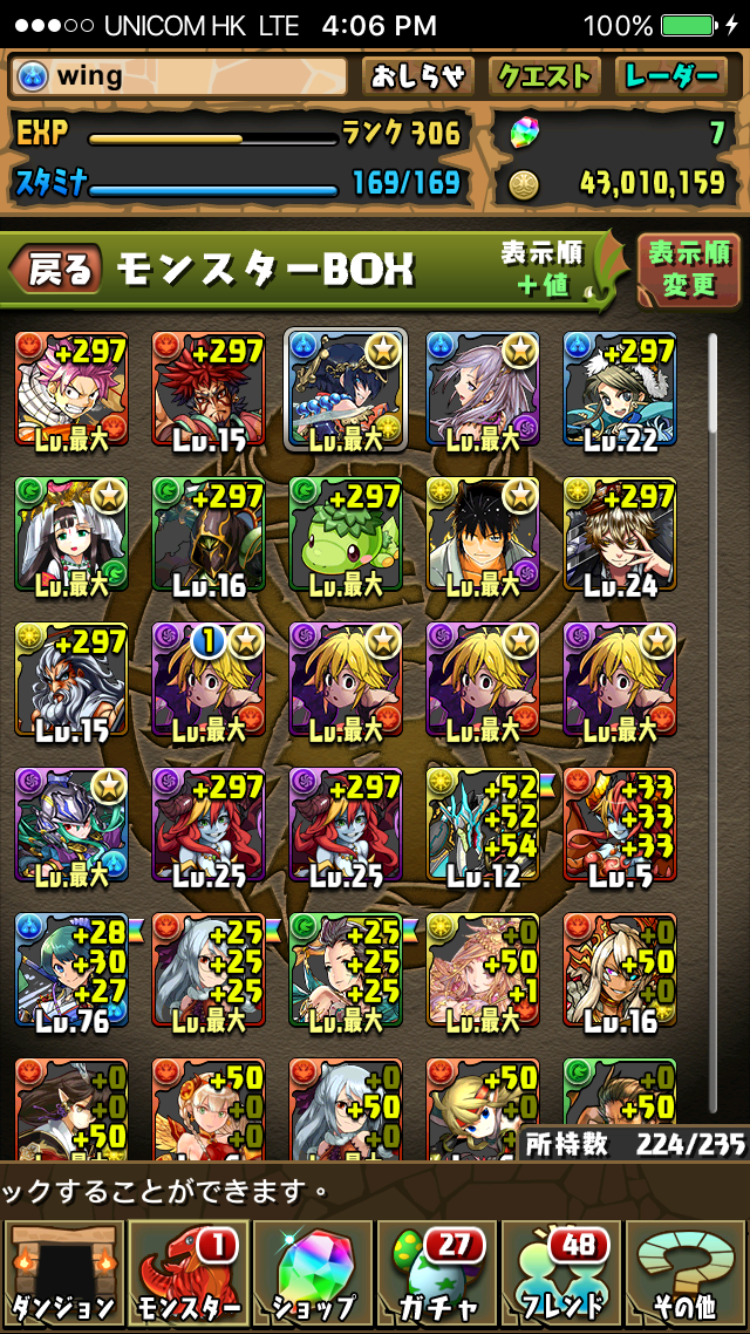Open the ショップ tab
Image resolution: width=750 pixels, height=1334 pixels.
313,1273
